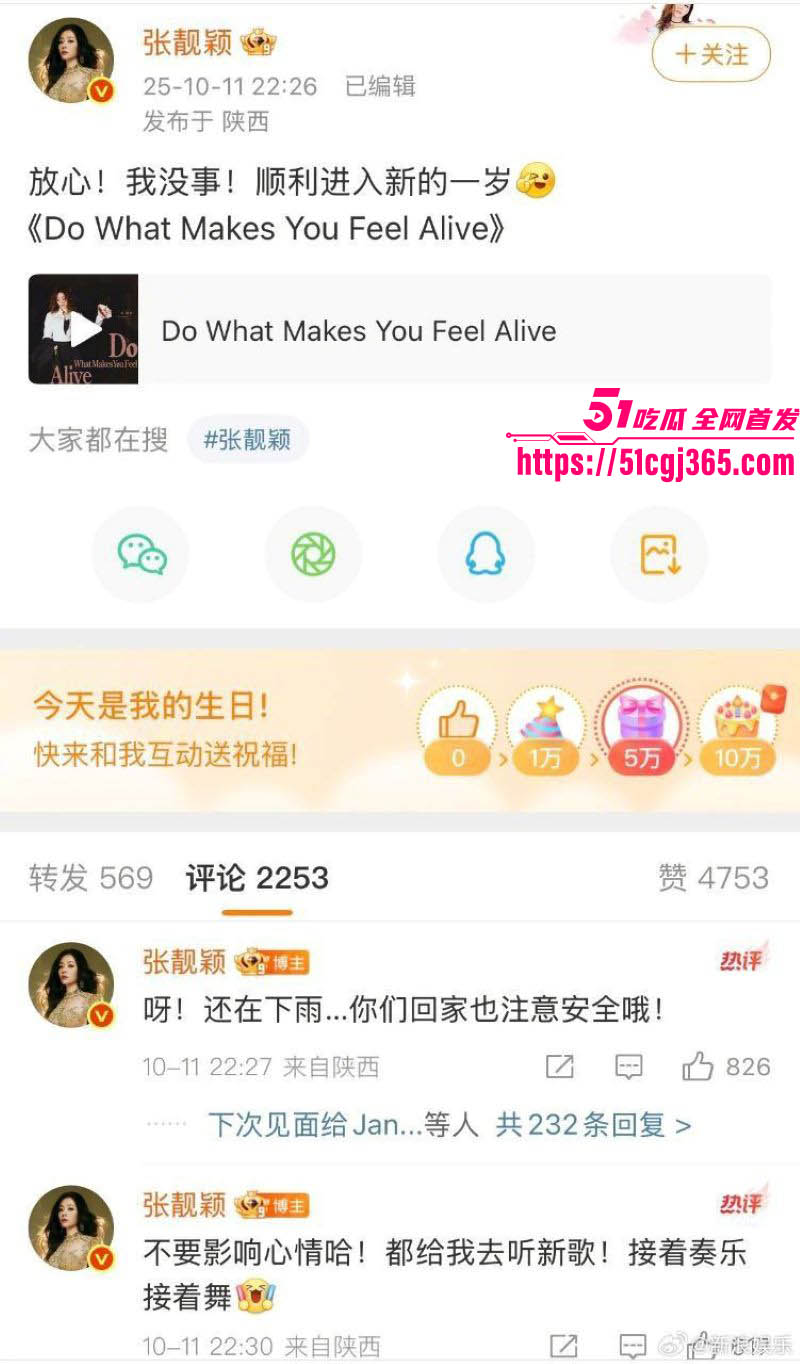Repost the comment 还在下雨
This screenshot has height=1364, width=800.
click(560, 1067)
